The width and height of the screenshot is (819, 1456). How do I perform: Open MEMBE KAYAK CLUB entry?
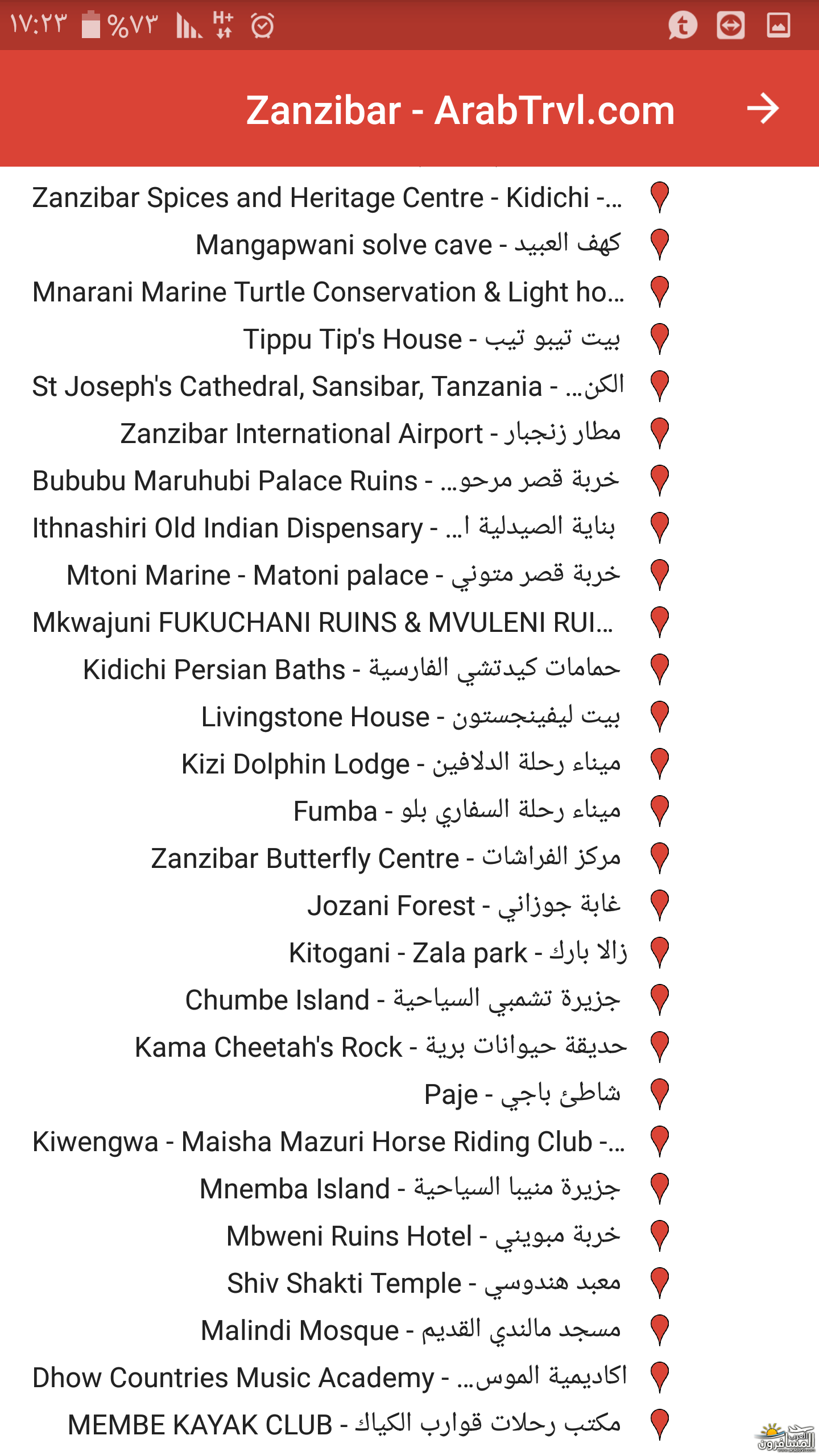344,1425
